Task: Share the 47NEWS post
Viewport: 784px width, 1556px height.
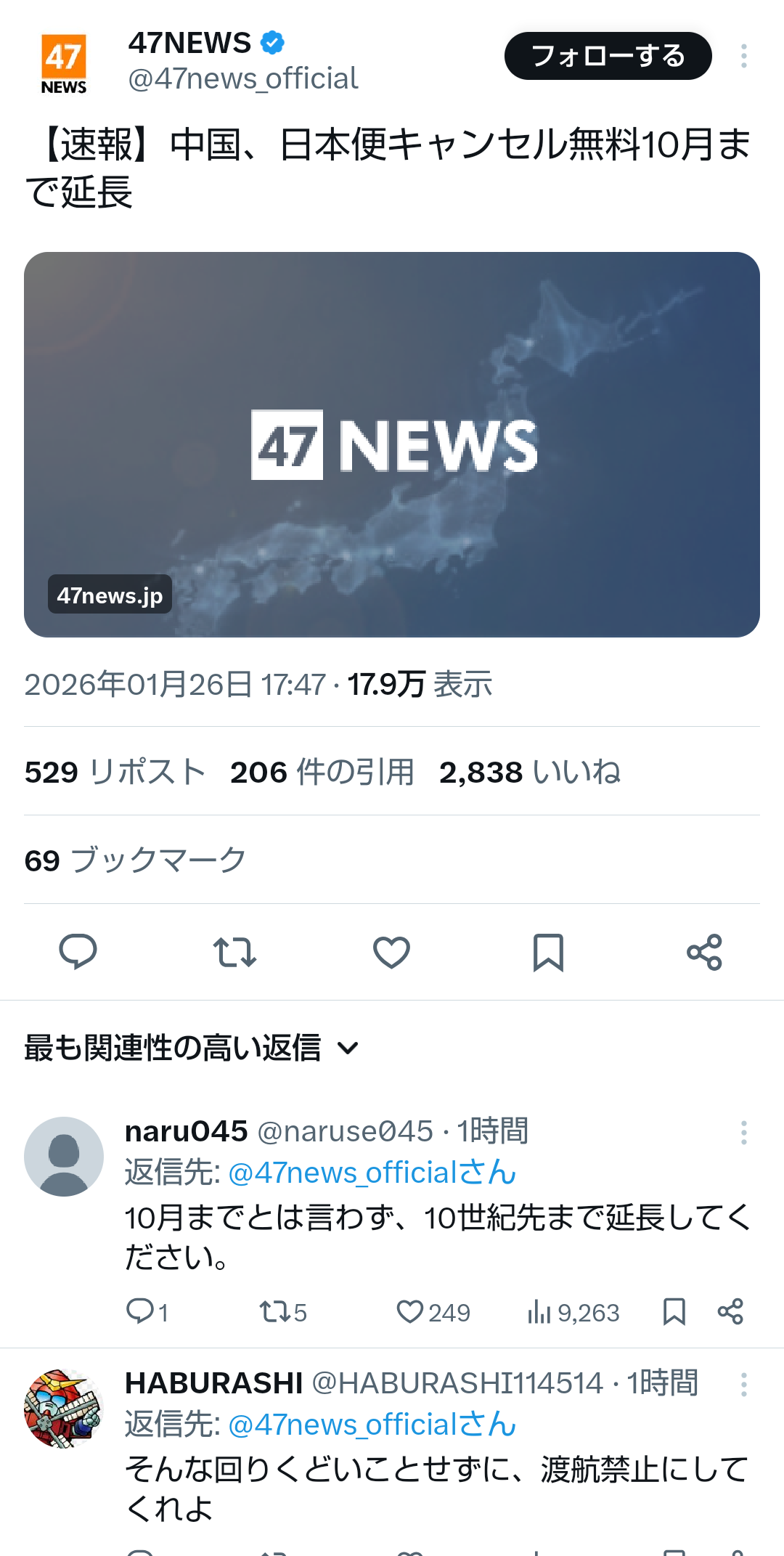Action: click(704, 952)
